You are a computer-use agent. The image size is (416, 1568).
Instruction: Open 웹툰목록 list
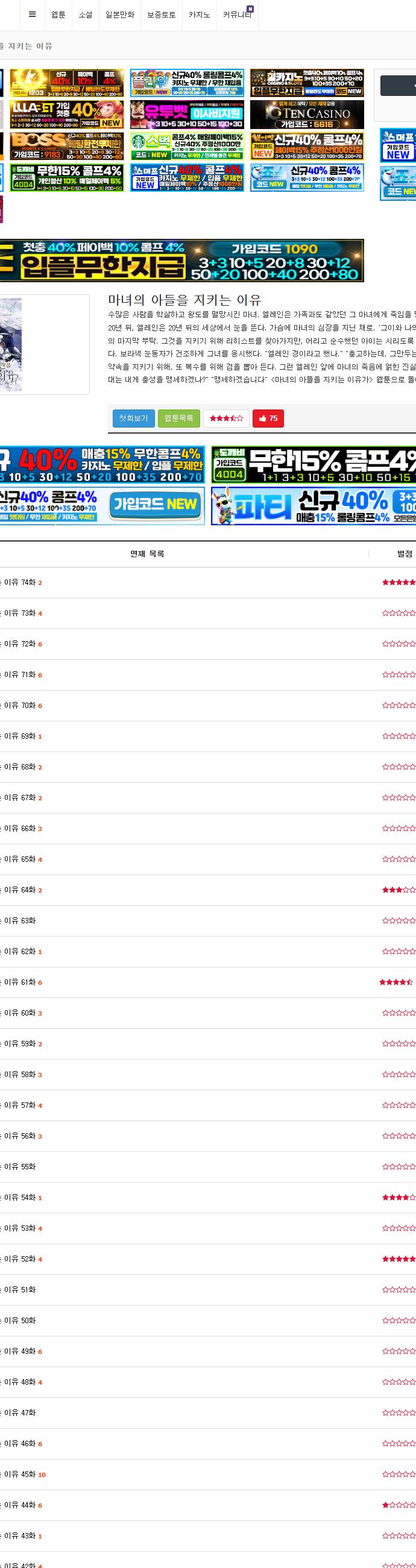tap(179, 418)
